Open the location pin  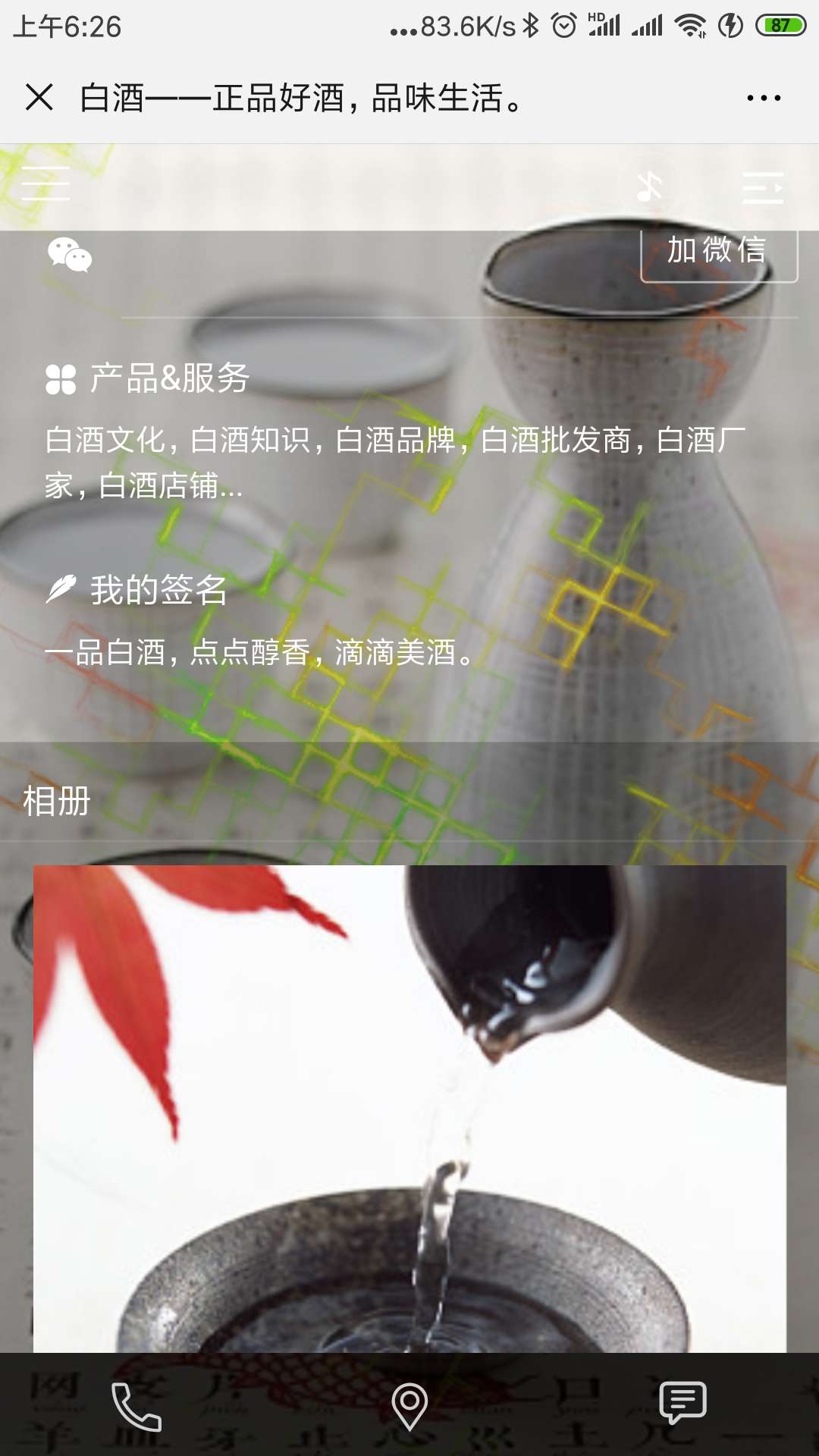409,1405
